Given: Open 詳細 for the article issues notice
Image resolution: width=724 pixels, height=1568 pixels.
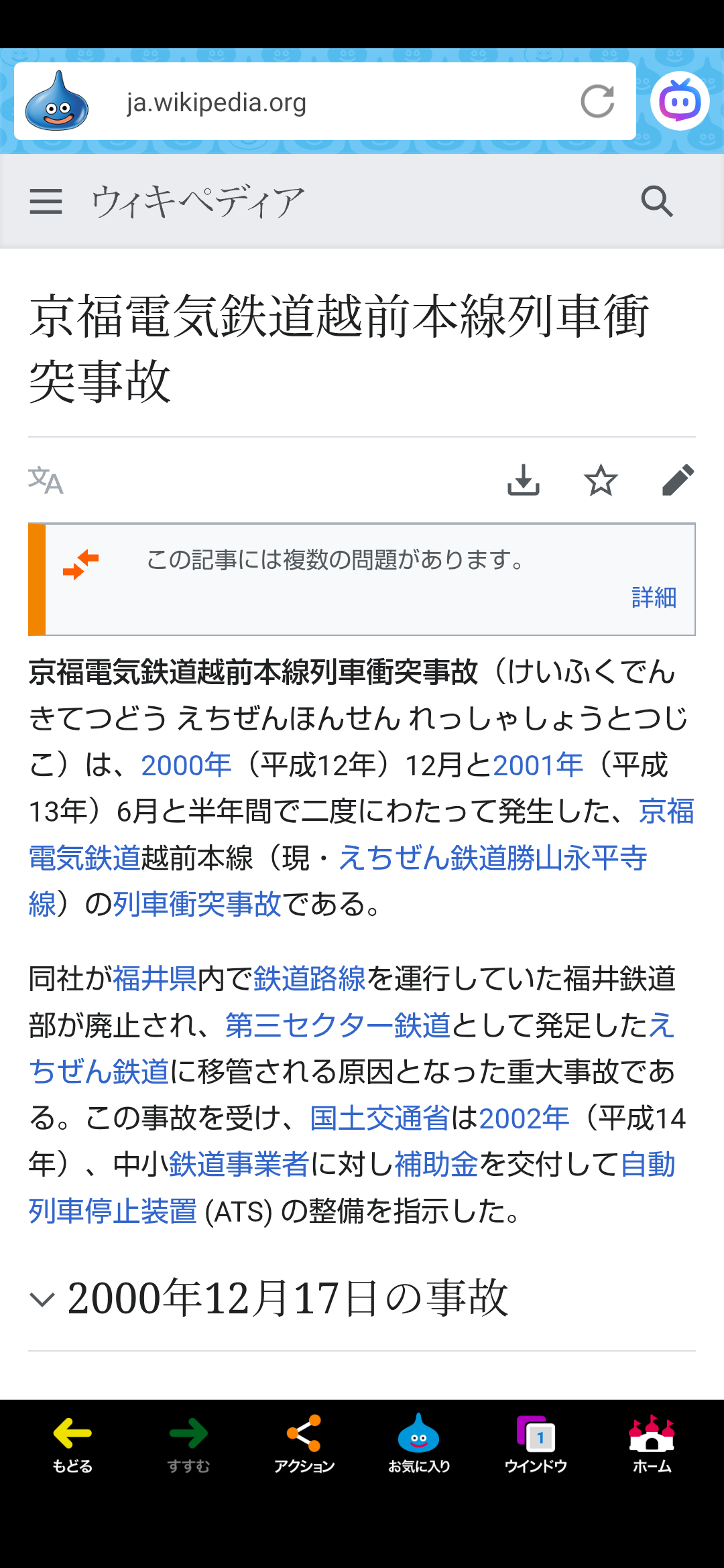Looking at the screenshot, I should pyautogui.click(x=654, y=597).
